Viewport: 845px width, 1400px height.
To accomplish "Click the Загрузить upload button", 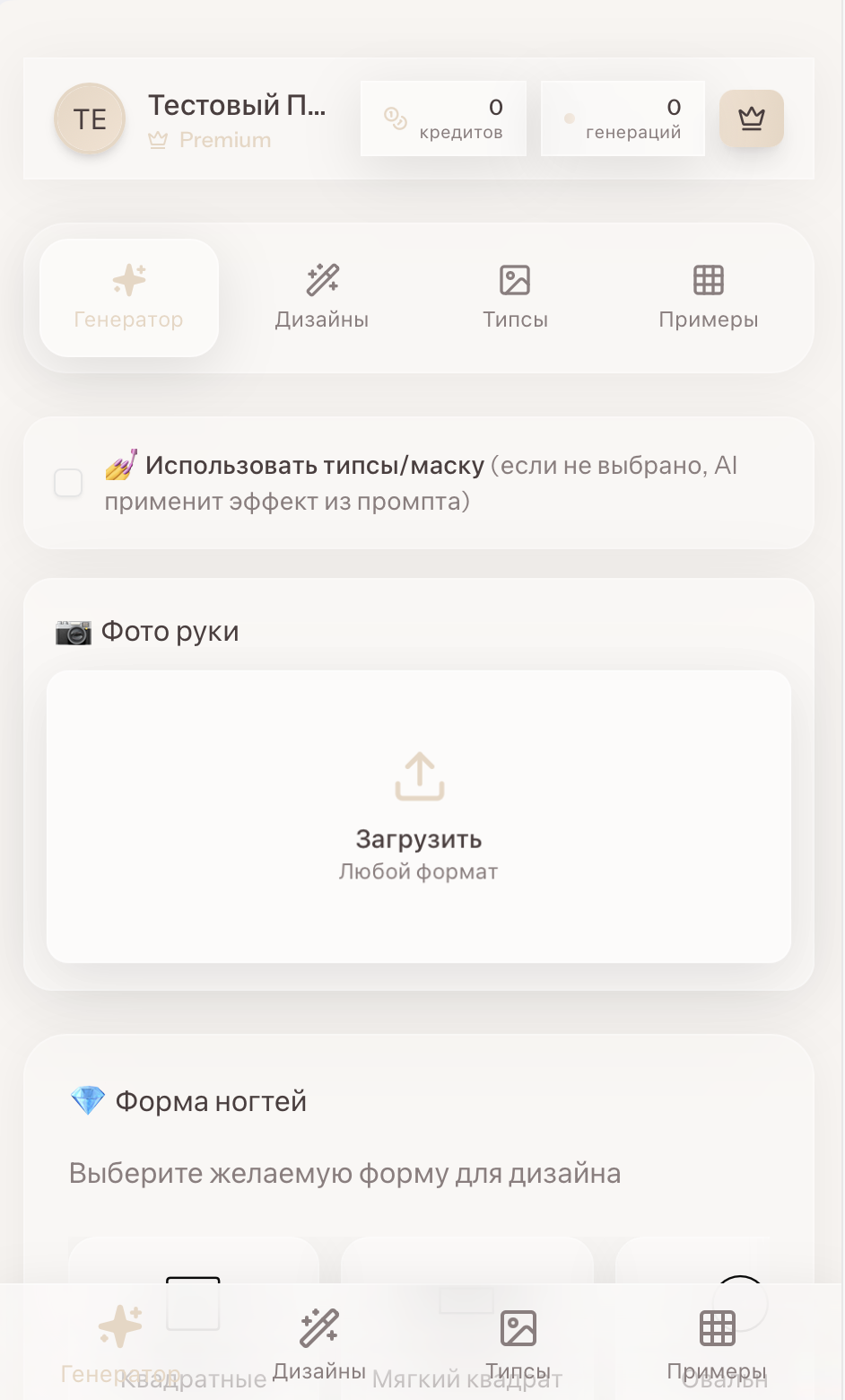I will [418, 839].
